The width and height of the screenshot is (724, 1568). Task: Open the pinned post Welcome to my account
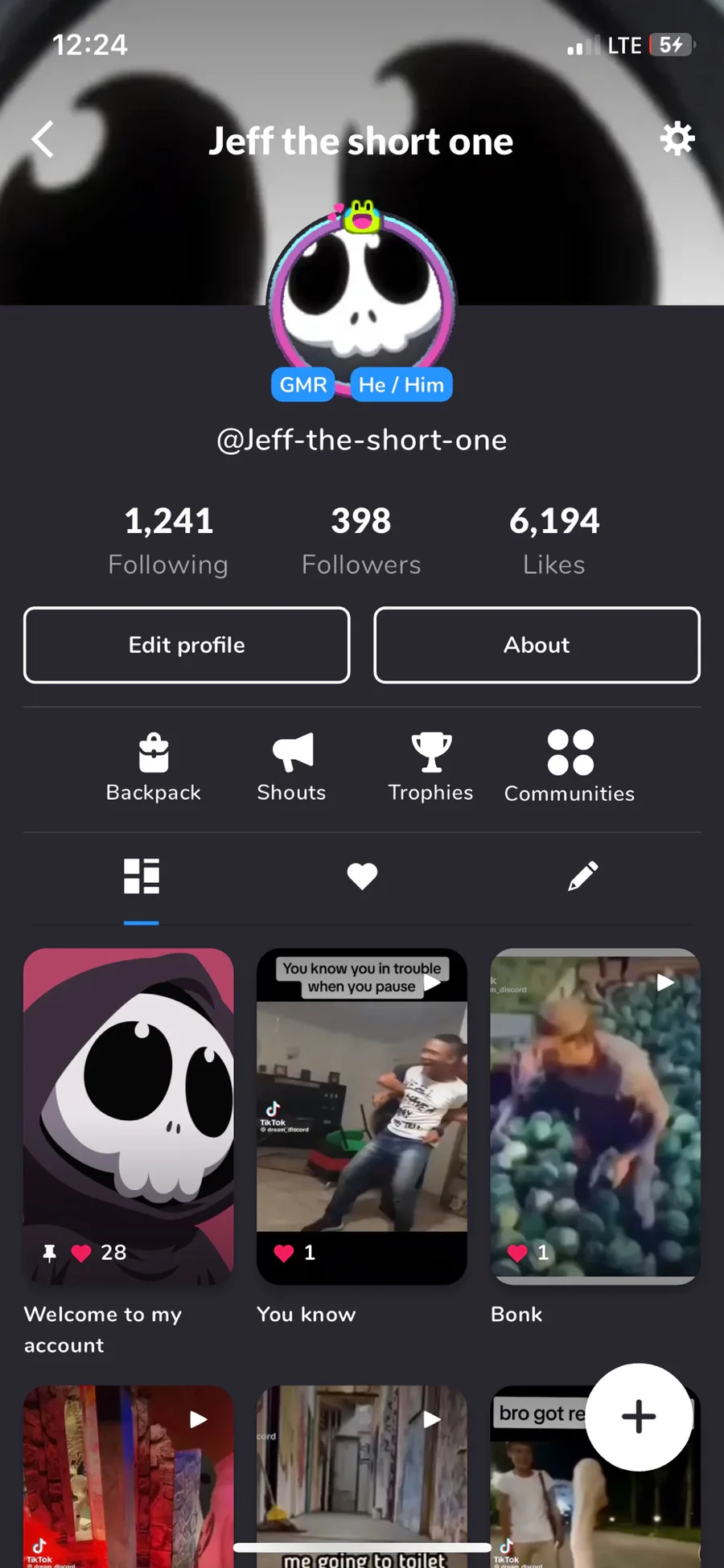tap(129, 1116)
